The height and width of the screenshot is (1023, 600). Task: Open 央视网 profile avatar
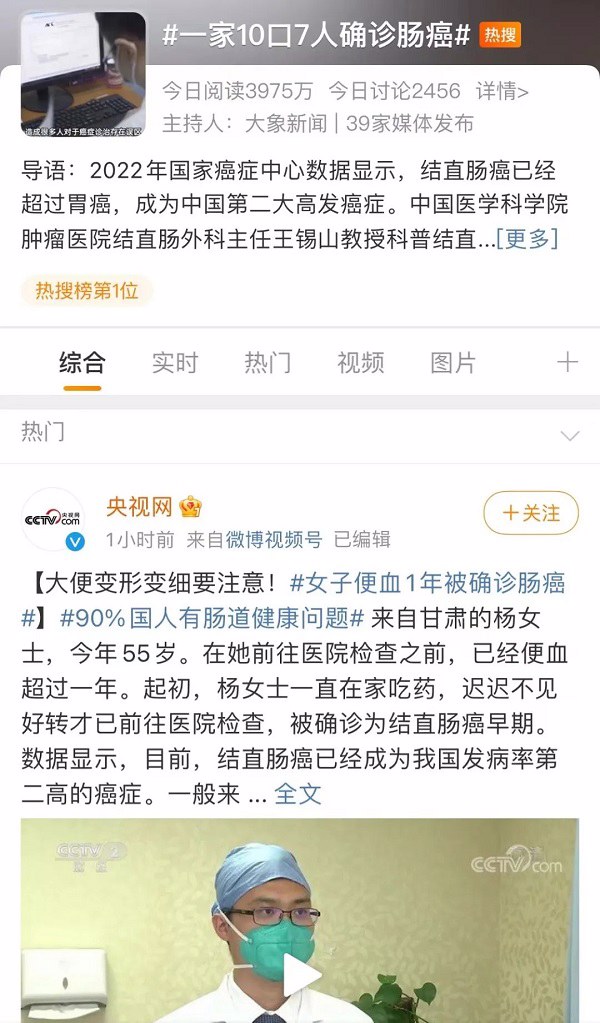tap(54, 519)
